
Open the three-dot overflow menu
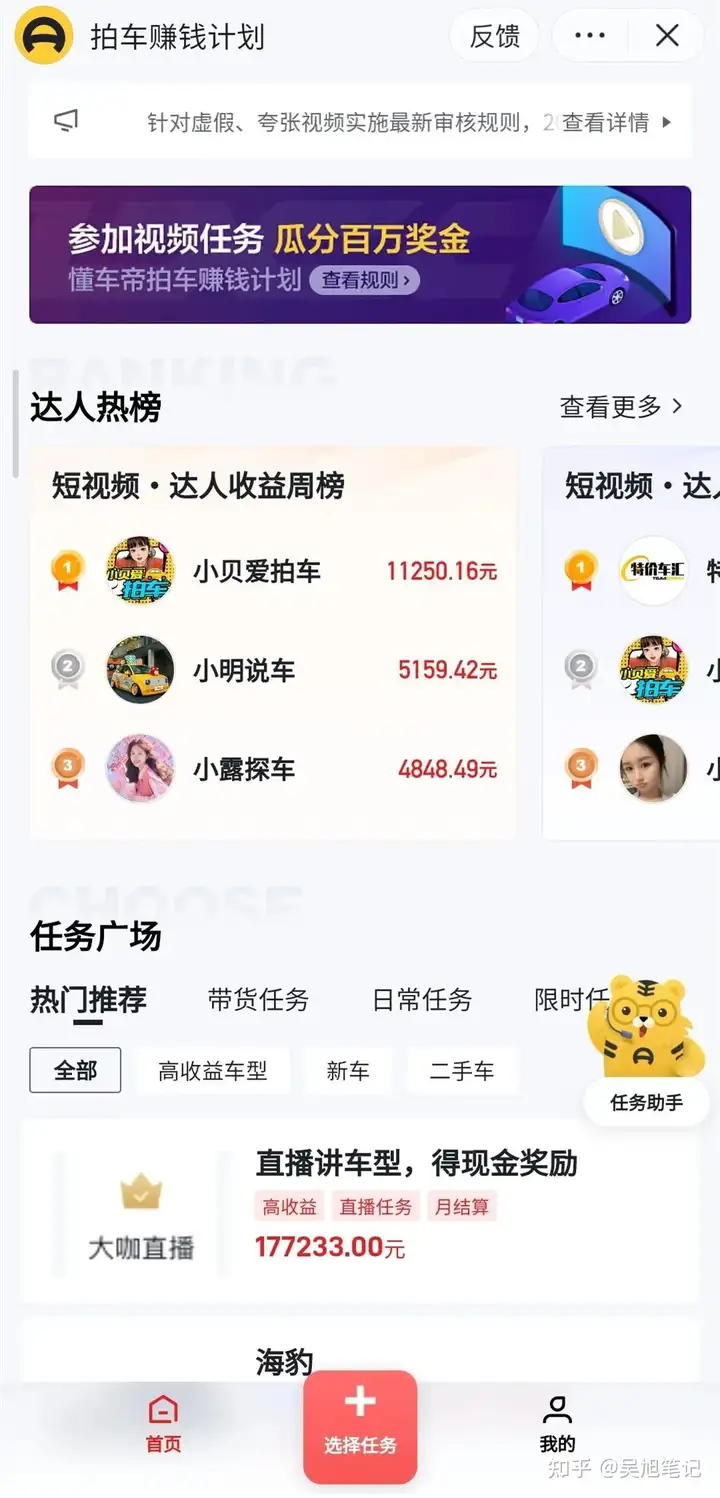(x=590, y=37)
